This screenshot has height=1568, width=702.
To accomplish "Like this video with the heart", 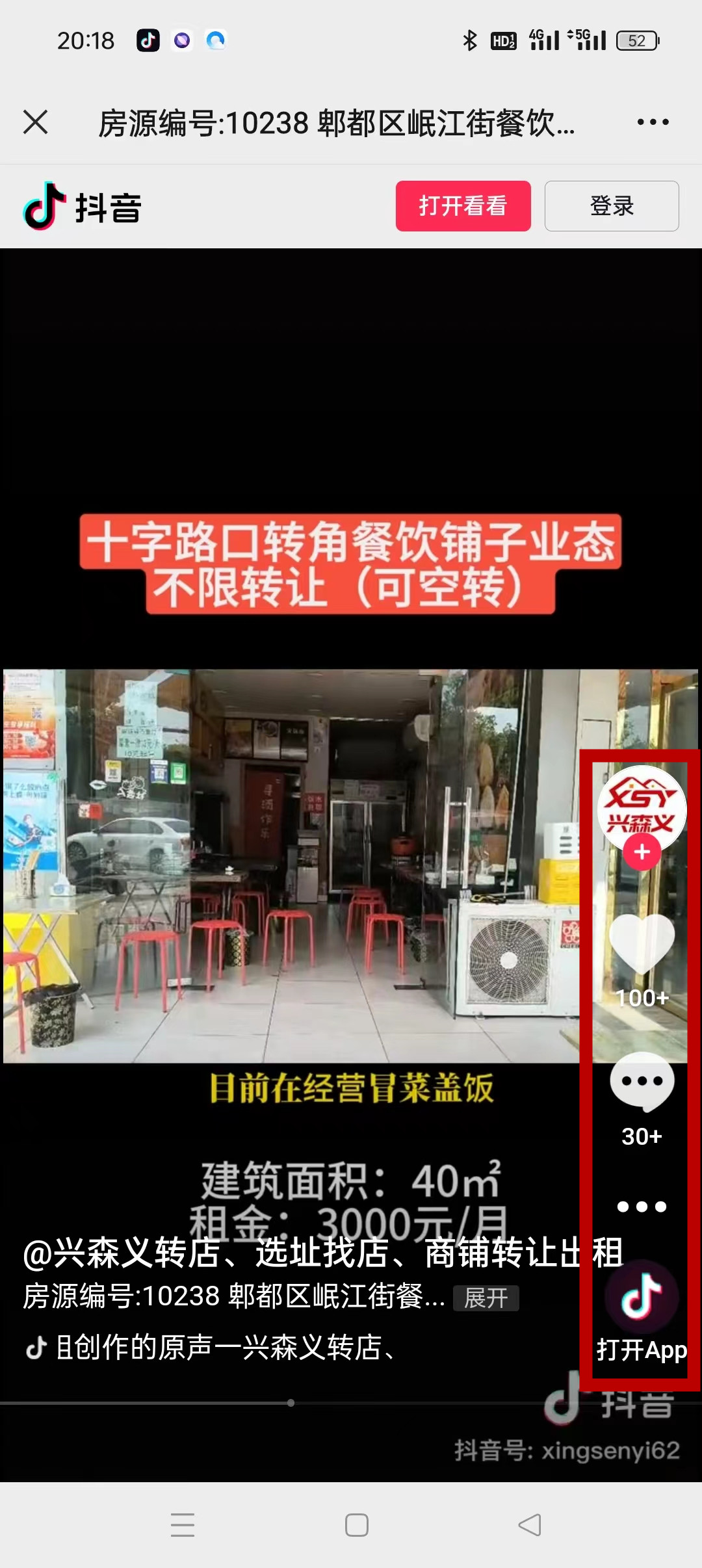I will tap(642, 944).
